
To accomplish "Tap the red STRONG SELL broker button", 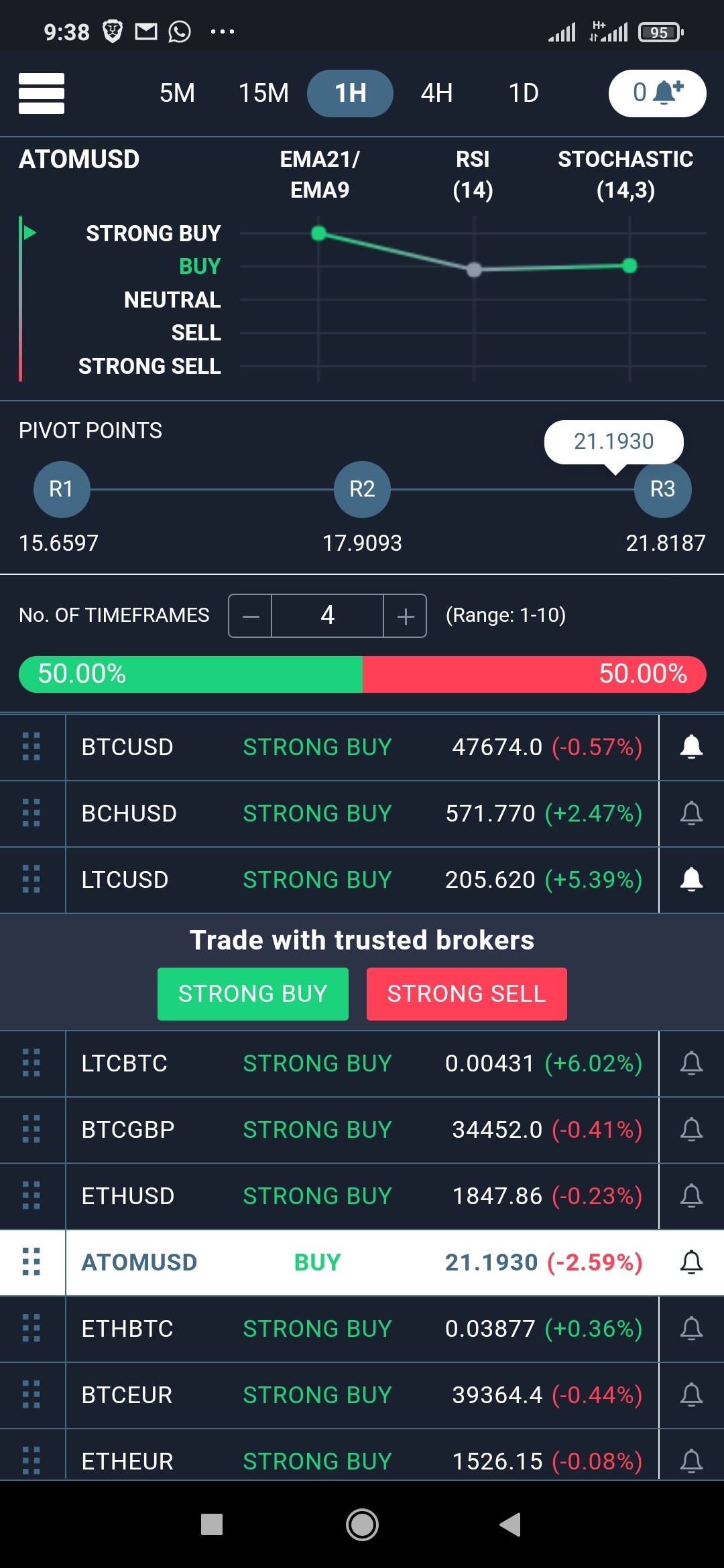I will [467, 994].
